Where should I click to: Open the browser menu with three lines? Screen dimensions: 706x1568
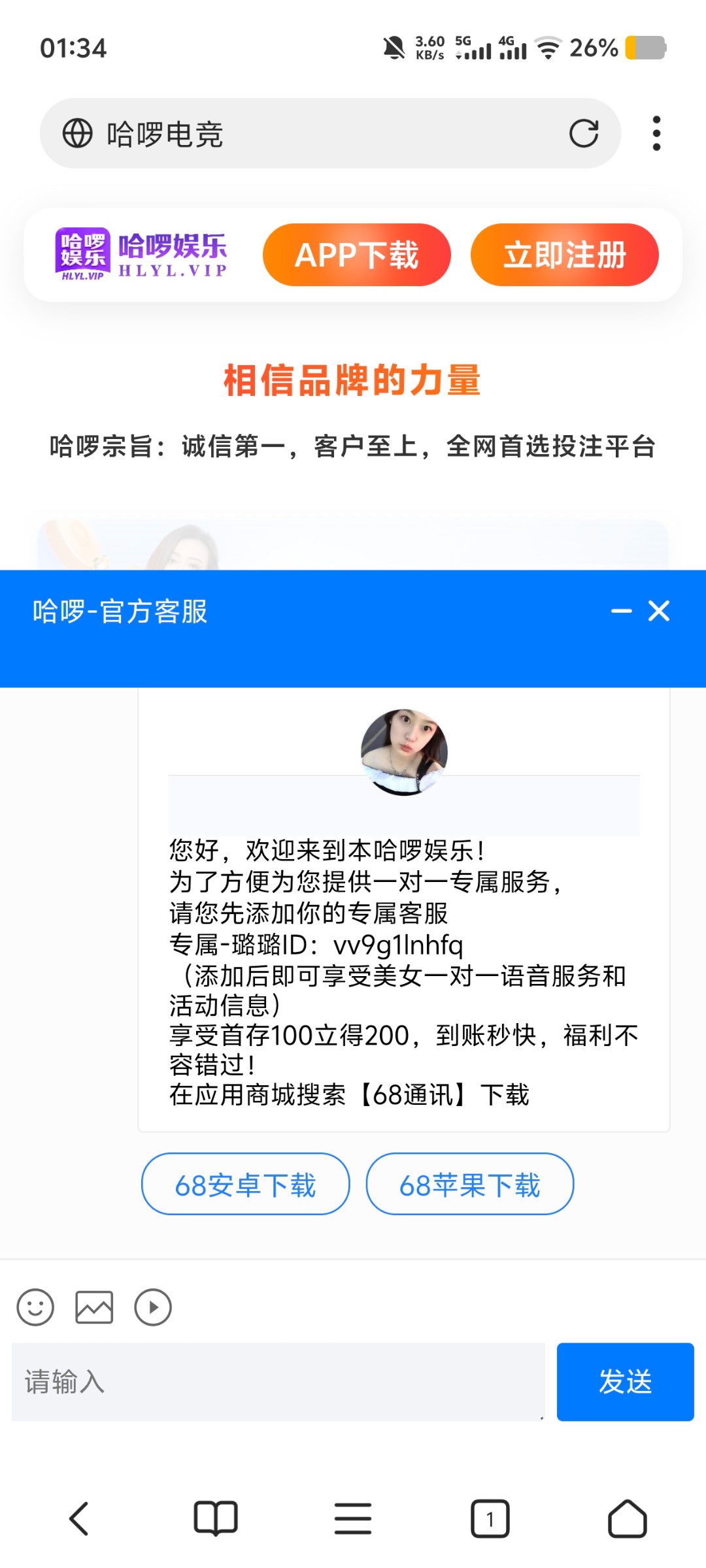(x=353, y=1518)
